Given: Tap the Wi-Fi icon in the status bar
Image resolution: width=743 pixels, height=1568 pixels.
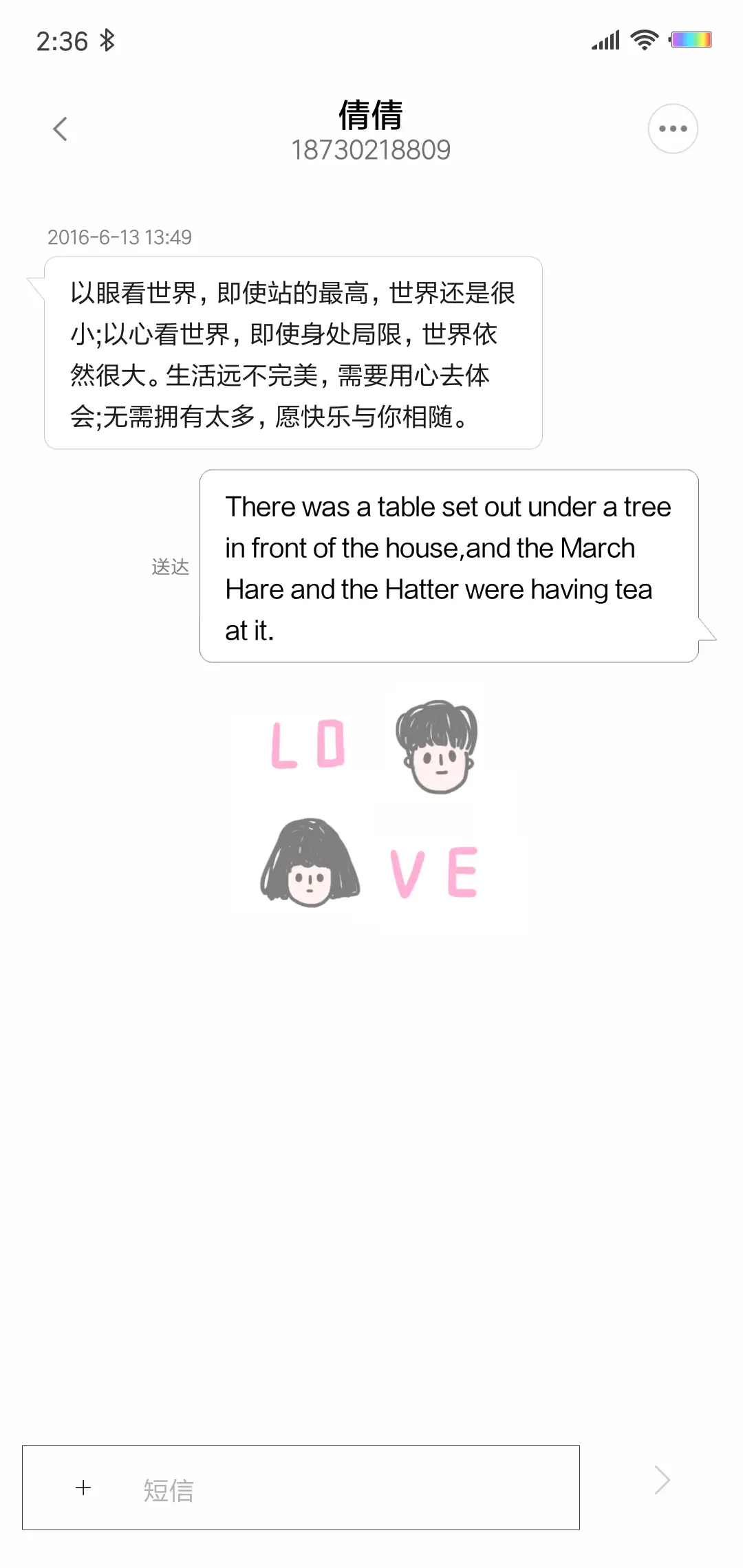Looking at the screenshot, I should pyautogui.click(x=644, y=40).
